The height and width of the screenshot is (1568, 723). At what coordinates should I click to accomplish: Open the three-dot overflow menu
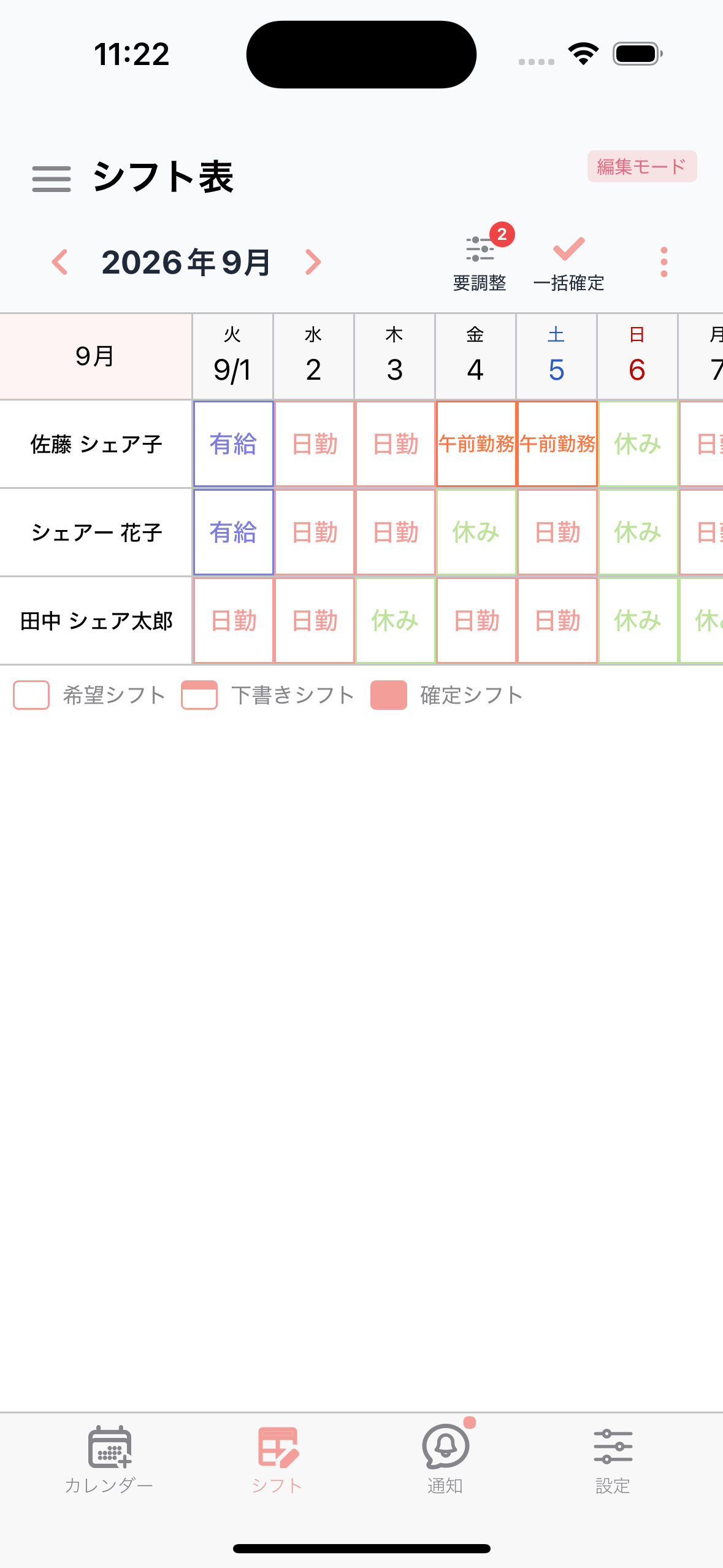[664, 263]
